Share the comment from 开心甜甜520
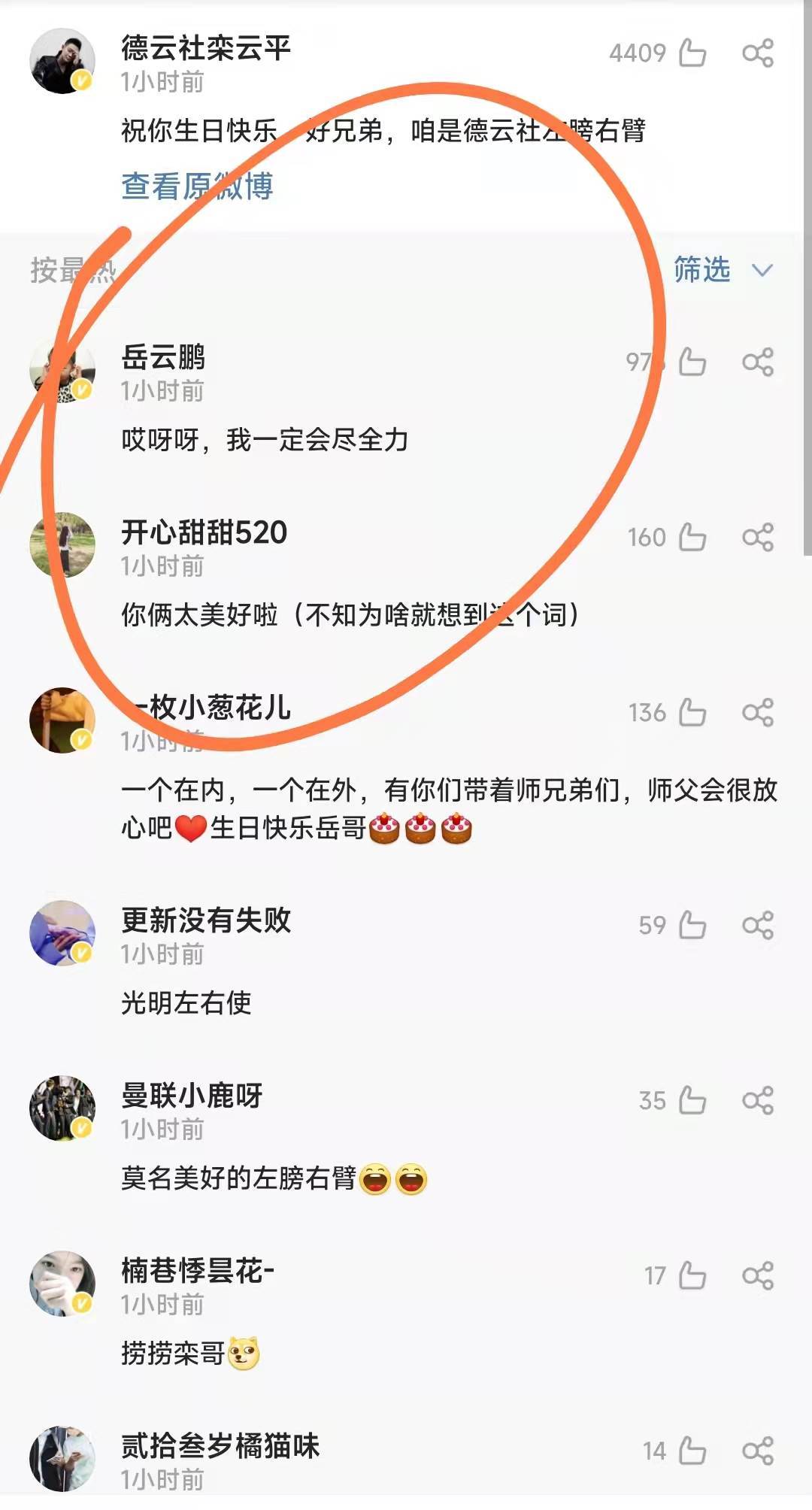The height and width of the screenshot is (1510, 812). pyautogui.click(x=757, y=538)
